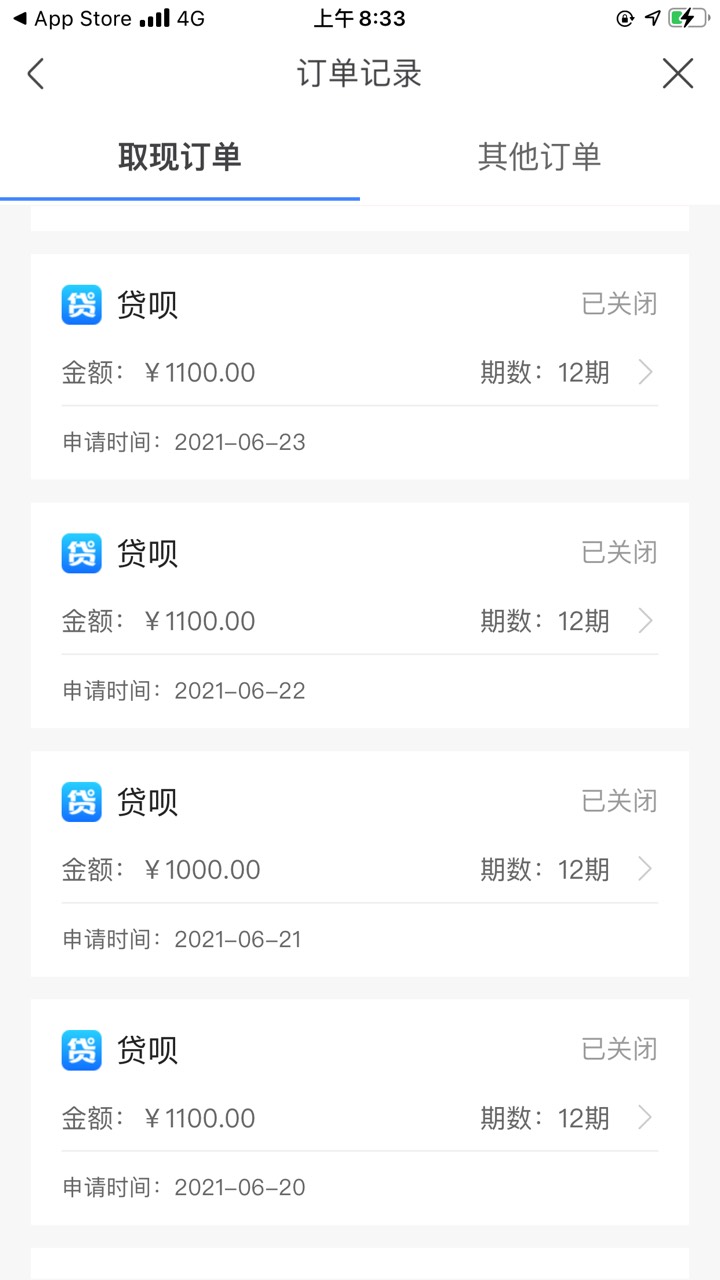
Task: Close the order records page
Action: coord(678,73)
